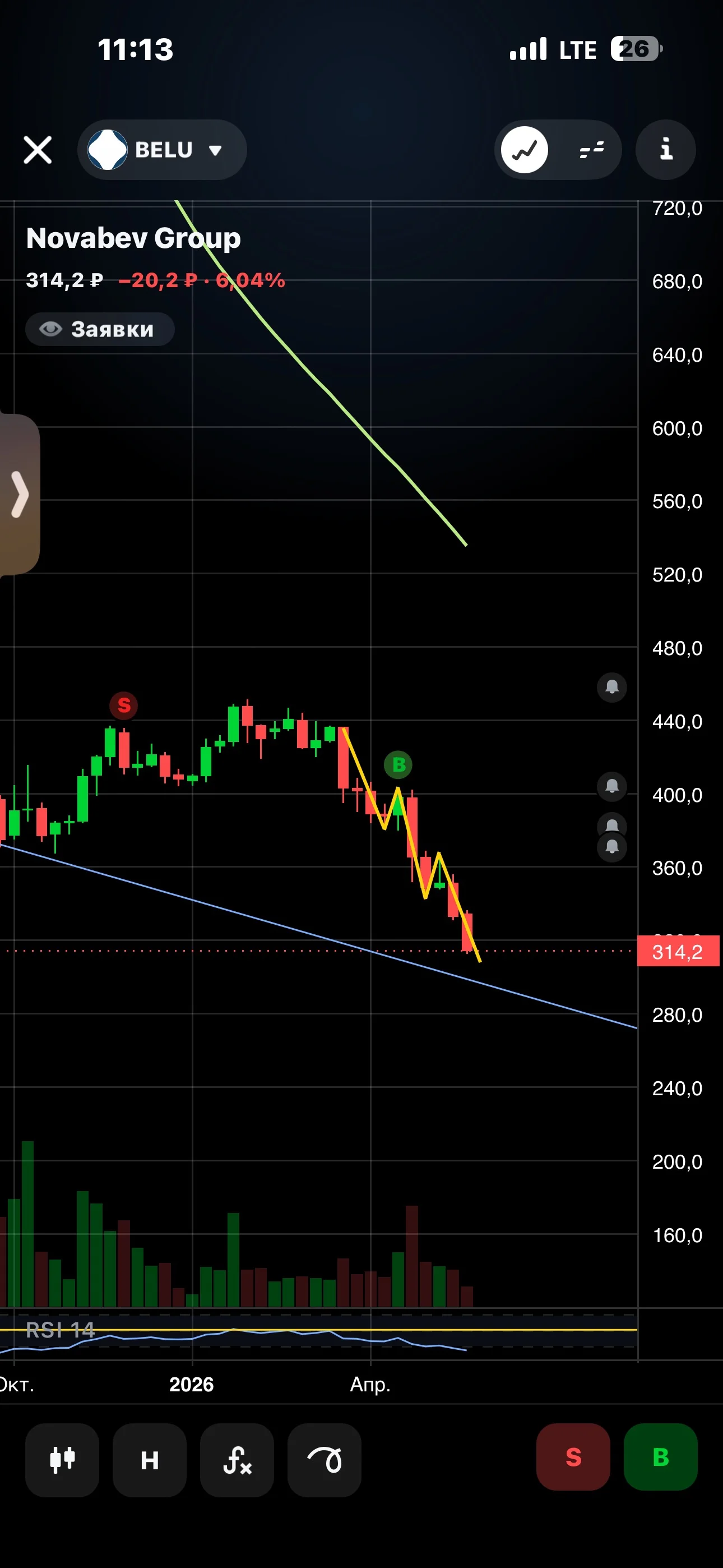723x1568 pixels.
Task: Open instrument info
Action: [x=665, y=150]
